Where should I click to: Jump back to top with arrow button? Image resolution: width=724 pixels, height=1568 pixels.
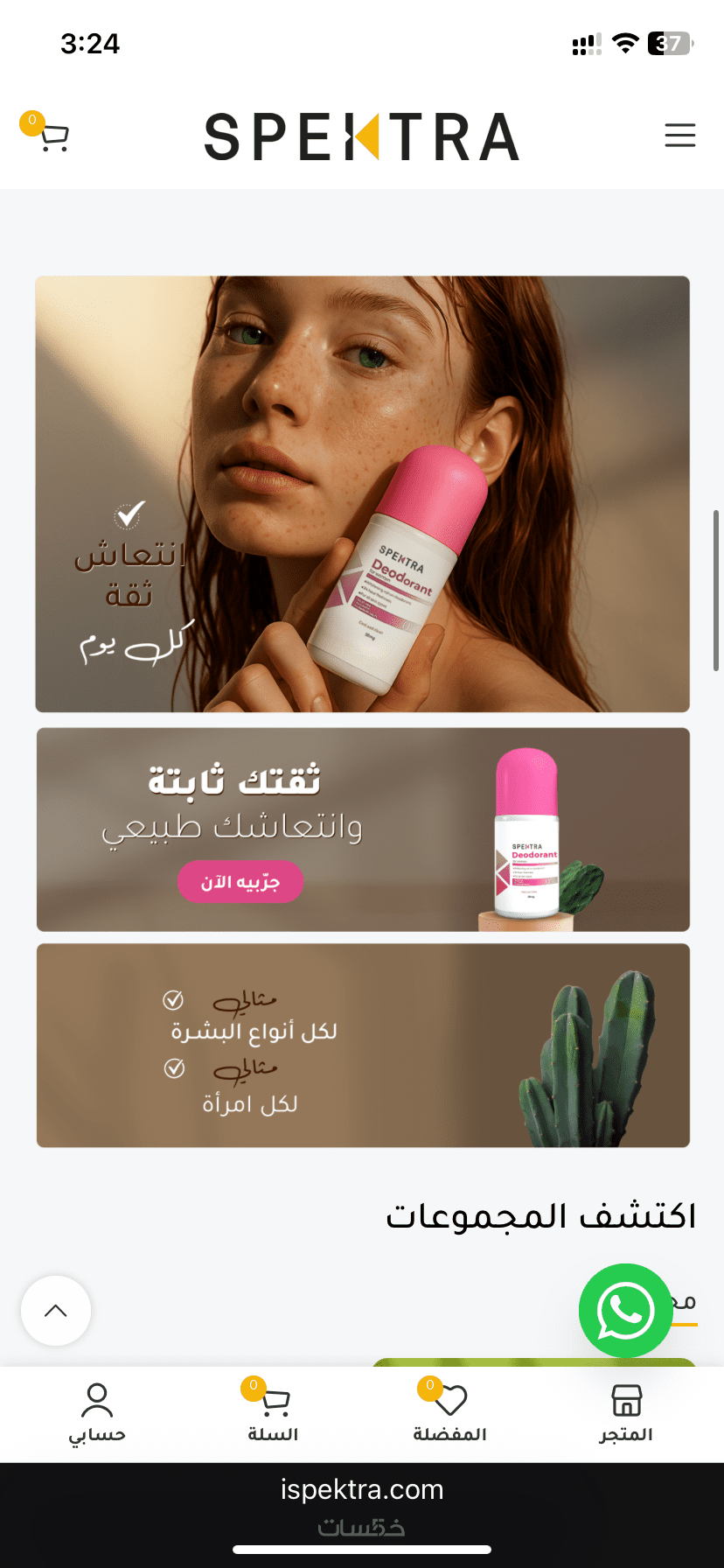coord(56,1310)
